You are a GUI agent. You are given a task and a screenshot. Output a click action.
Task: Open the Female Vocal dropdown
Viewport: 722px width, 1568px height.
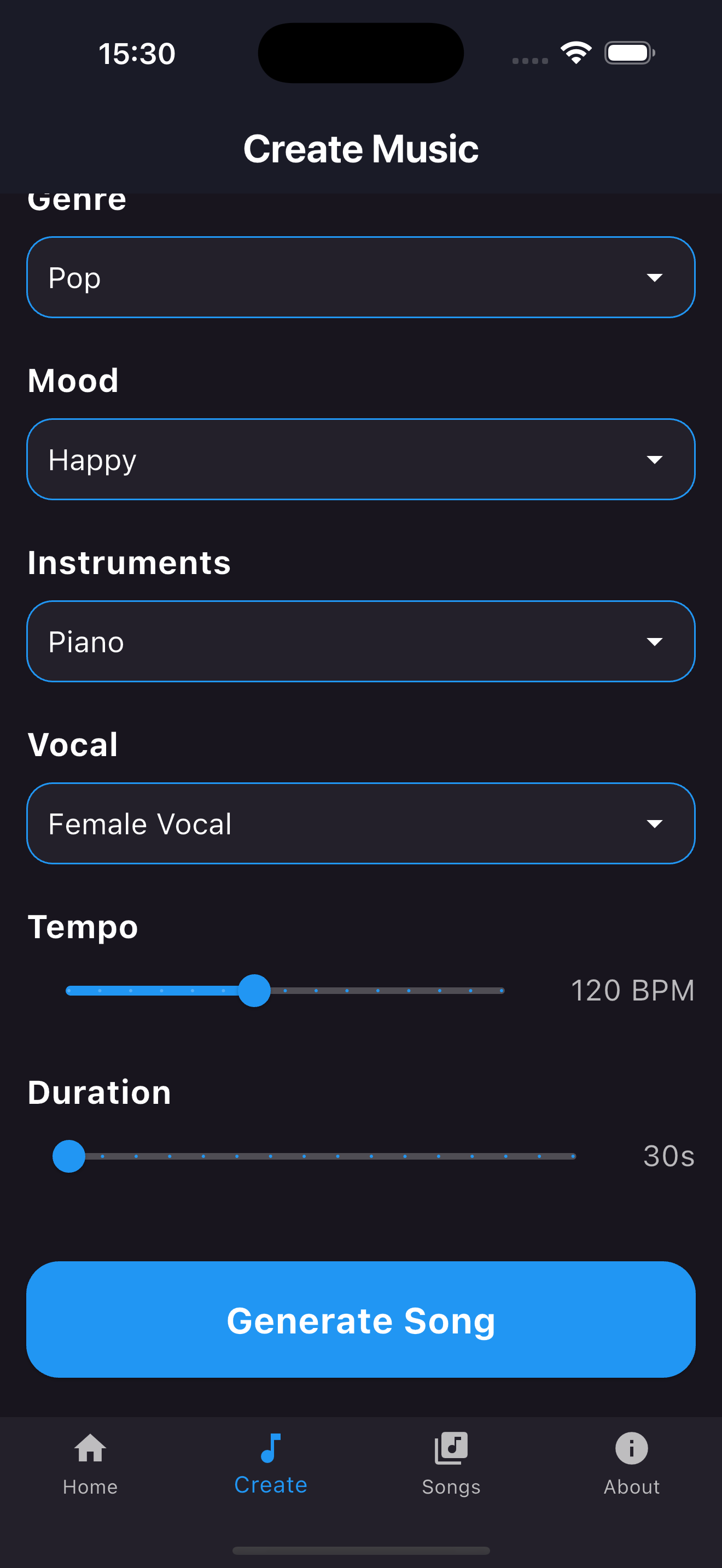coord(360,823)
